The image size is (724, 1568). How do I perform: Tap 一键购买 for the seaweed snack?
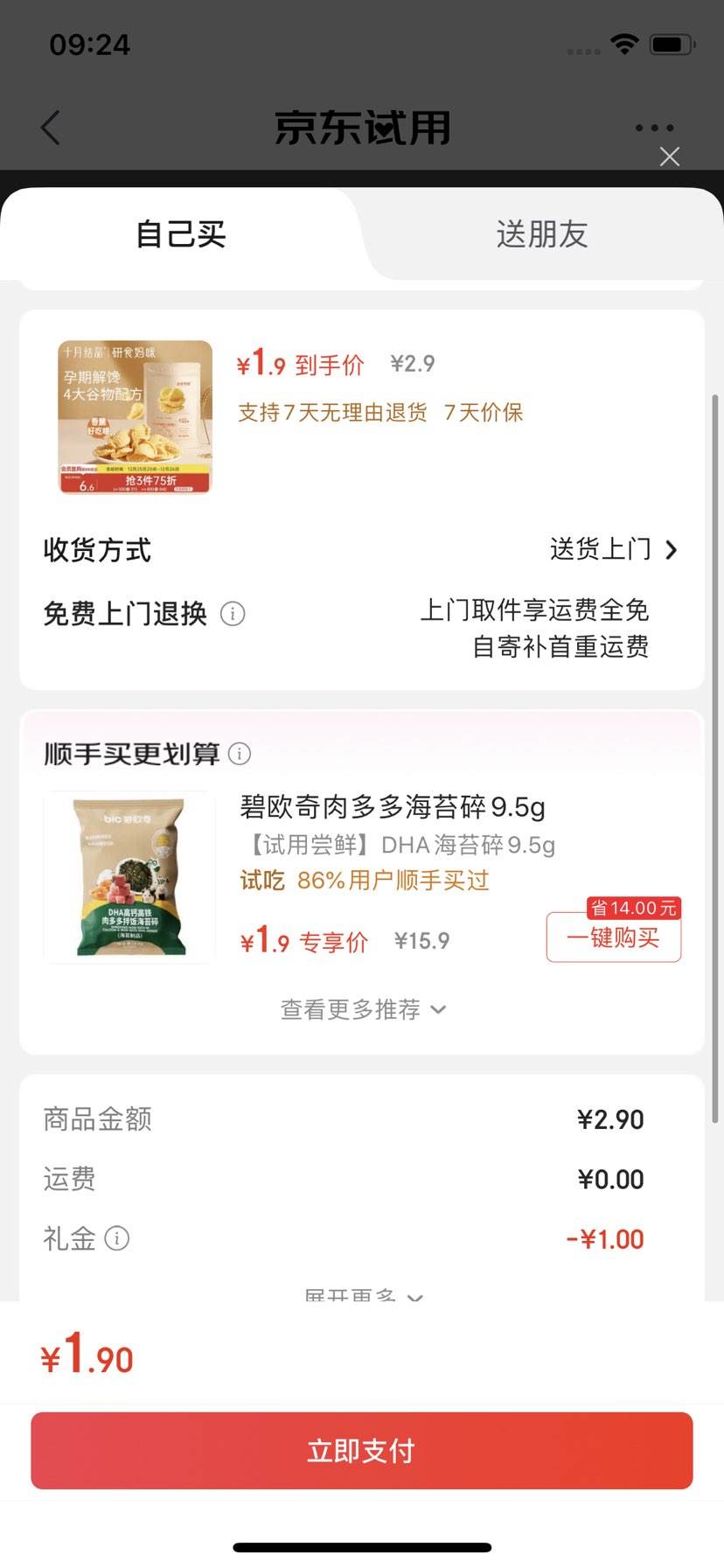coord(613,937)
